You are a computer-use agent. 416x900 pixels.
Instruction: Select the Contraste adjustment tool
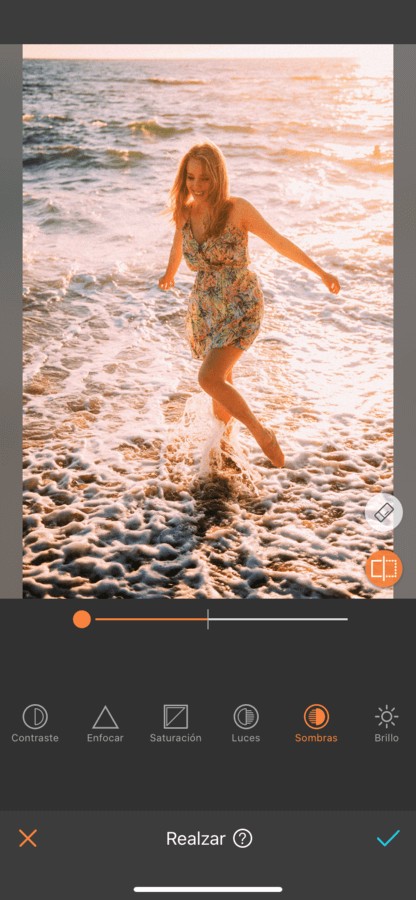click(x=35, y=724)
